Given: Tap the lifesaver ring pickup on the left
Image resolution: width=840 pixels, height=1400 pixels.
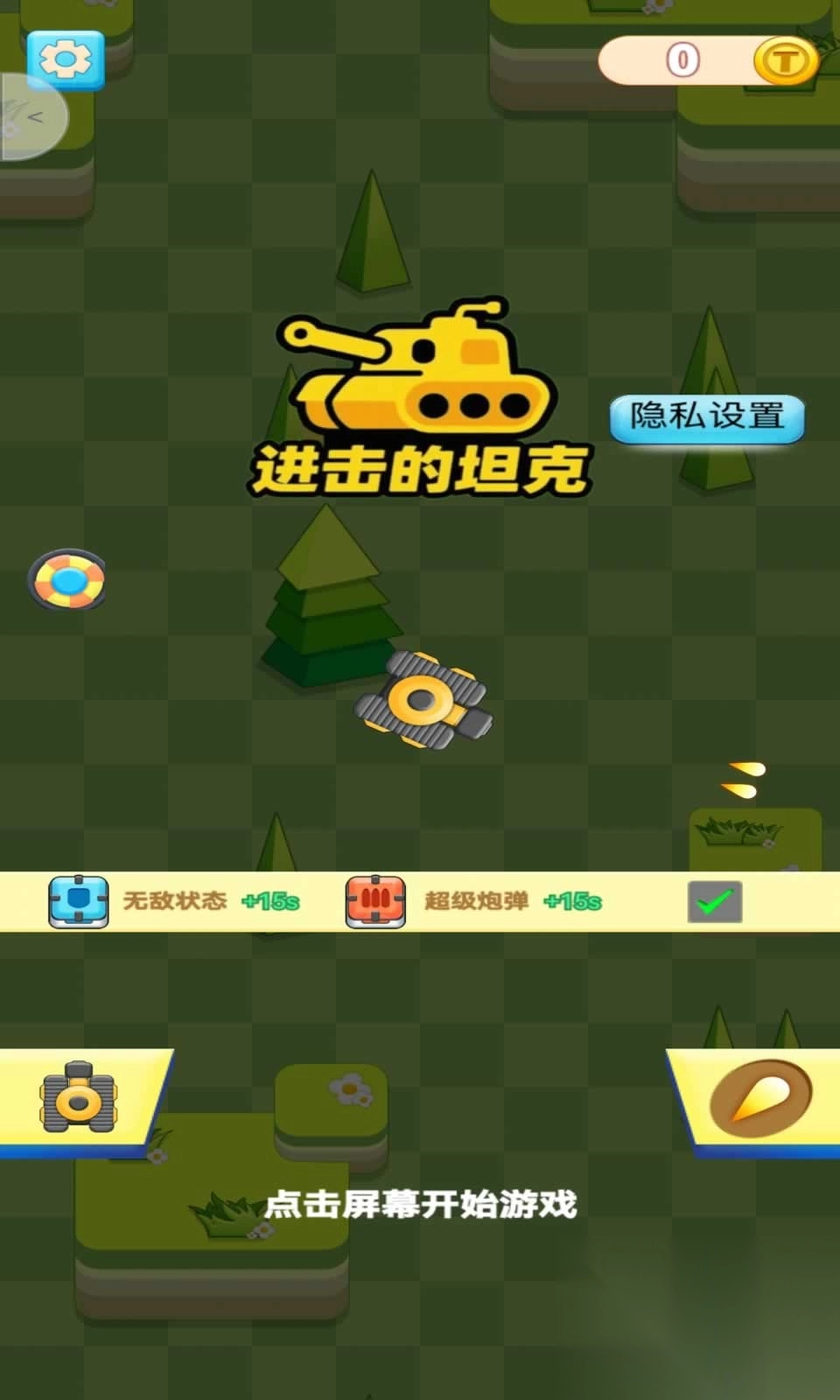Looking at the screenshot, I should click(x=68, y=580).
